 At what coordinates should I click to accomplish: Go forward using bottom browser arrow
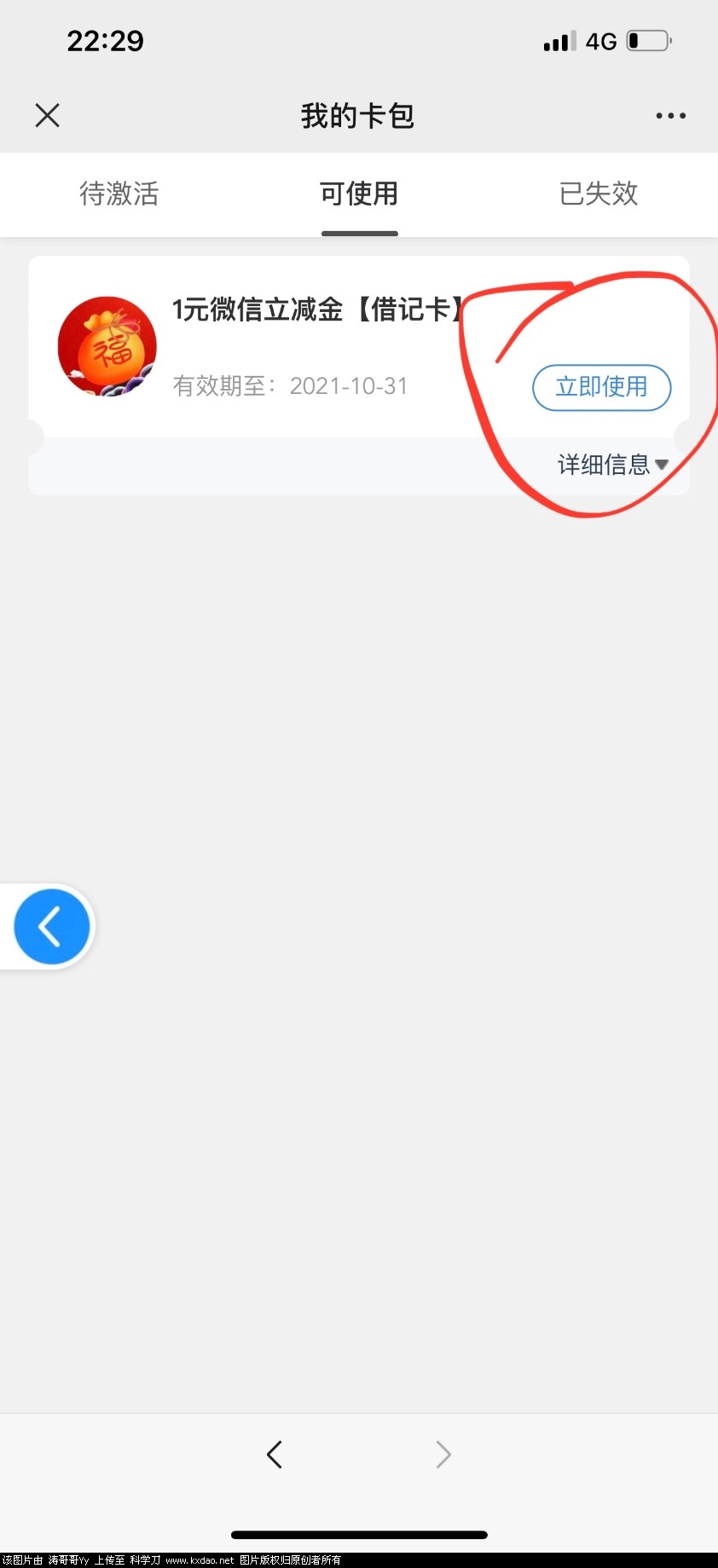tap(443, 1455)
